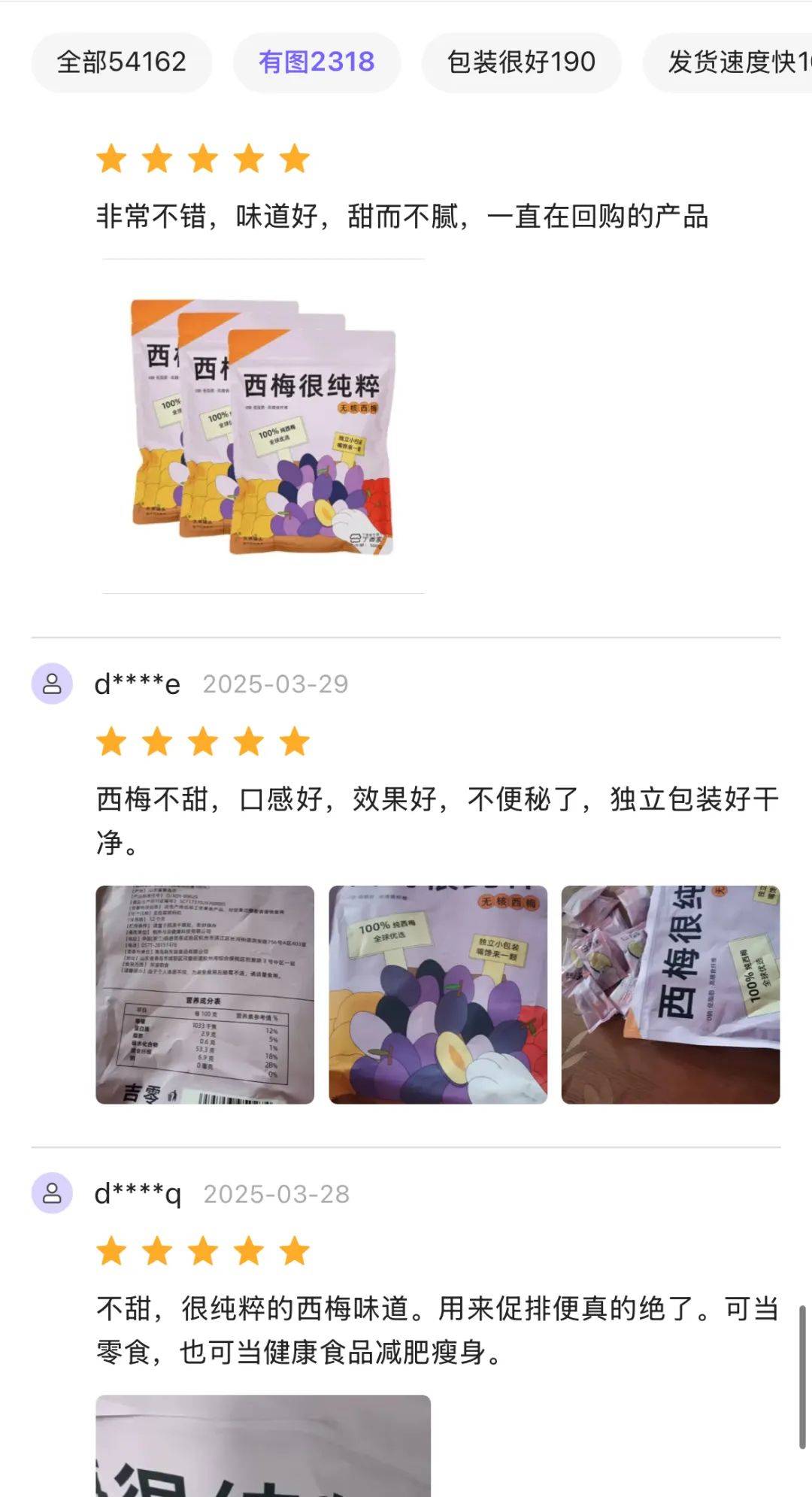
Task: Filter reviews by 包装很好190
Action: tap(521, 62)
